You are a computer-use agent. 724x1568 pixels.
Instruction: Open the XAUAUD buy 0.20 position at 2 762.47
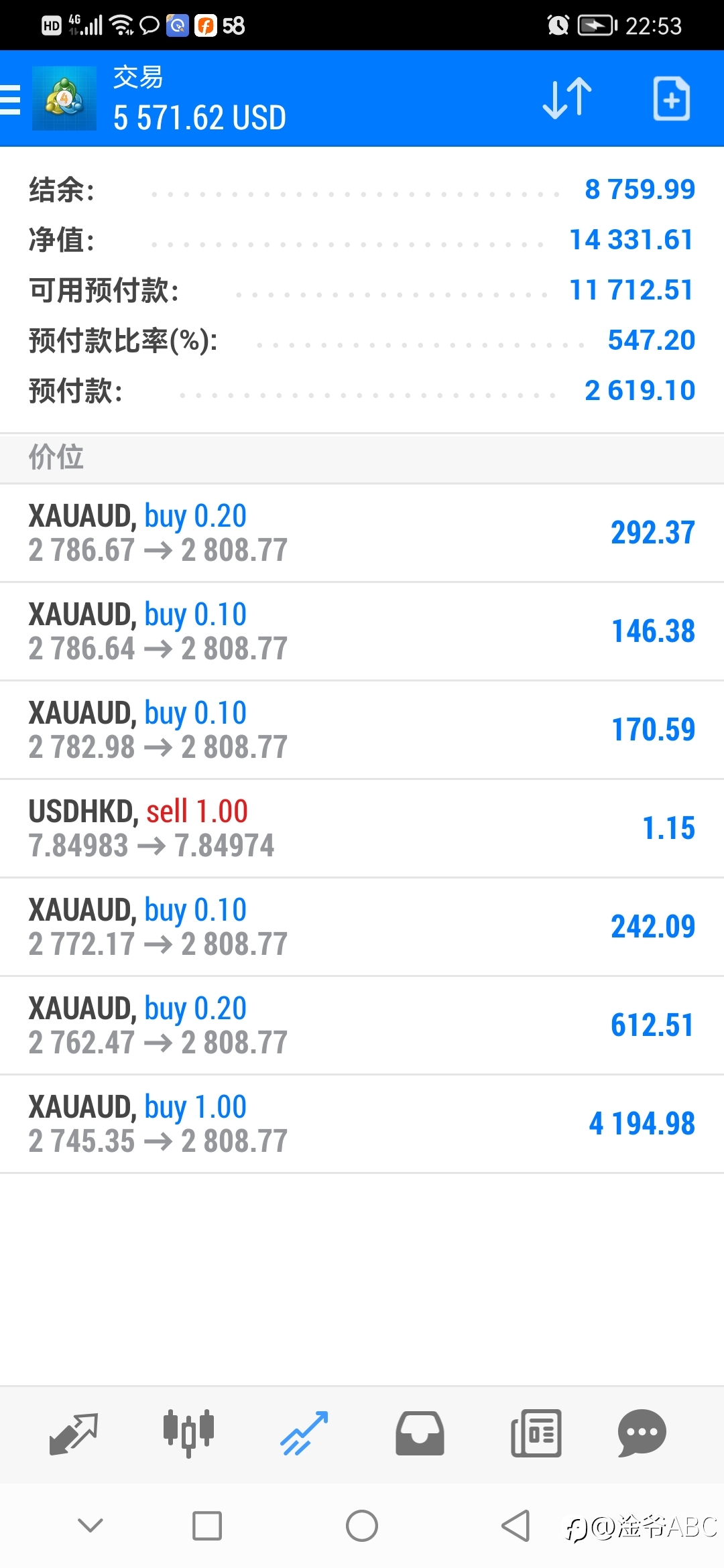(362, 1025)
